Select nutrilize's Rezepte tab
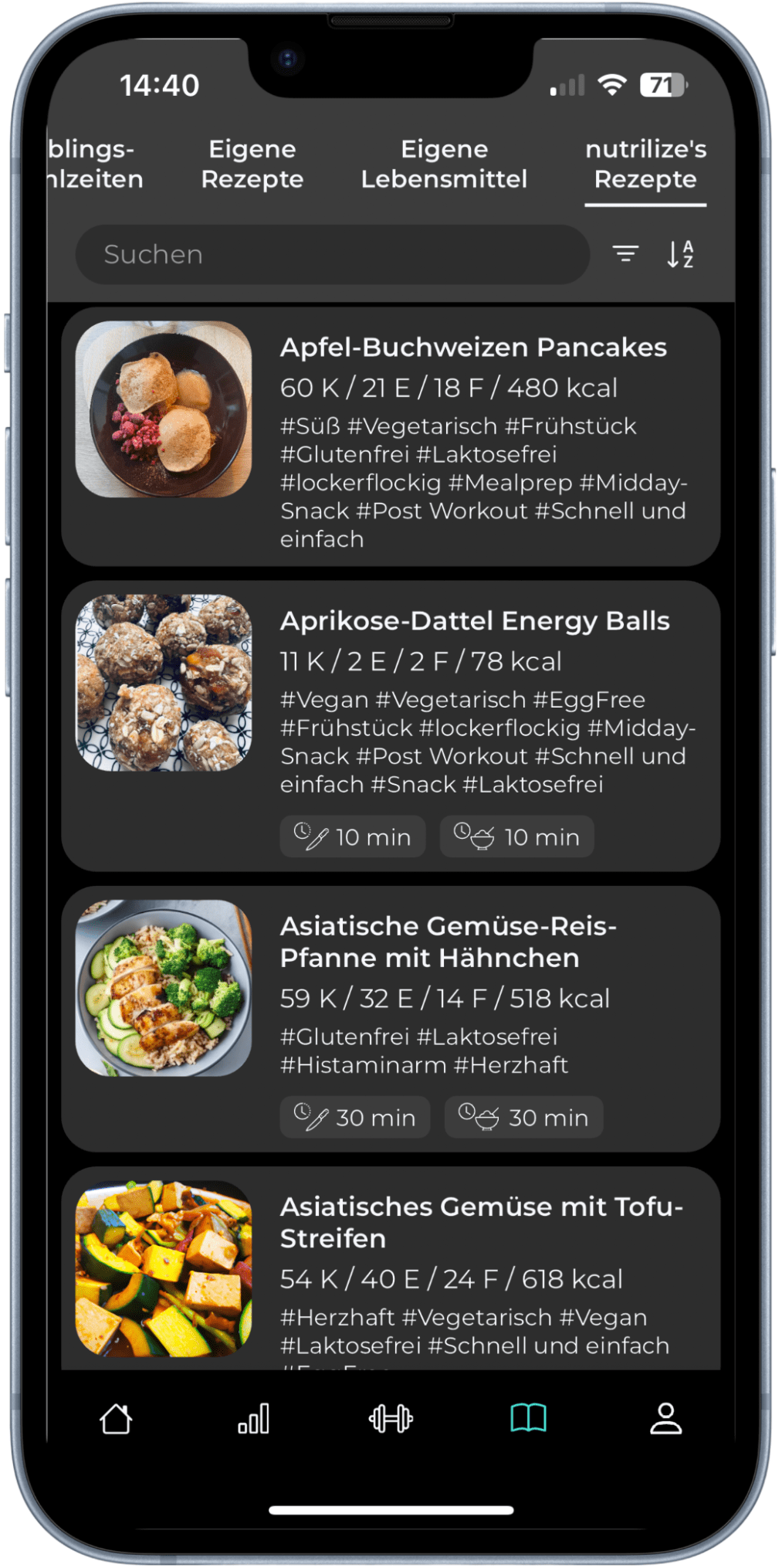The image size is (782, 1568). pos(645,164)
